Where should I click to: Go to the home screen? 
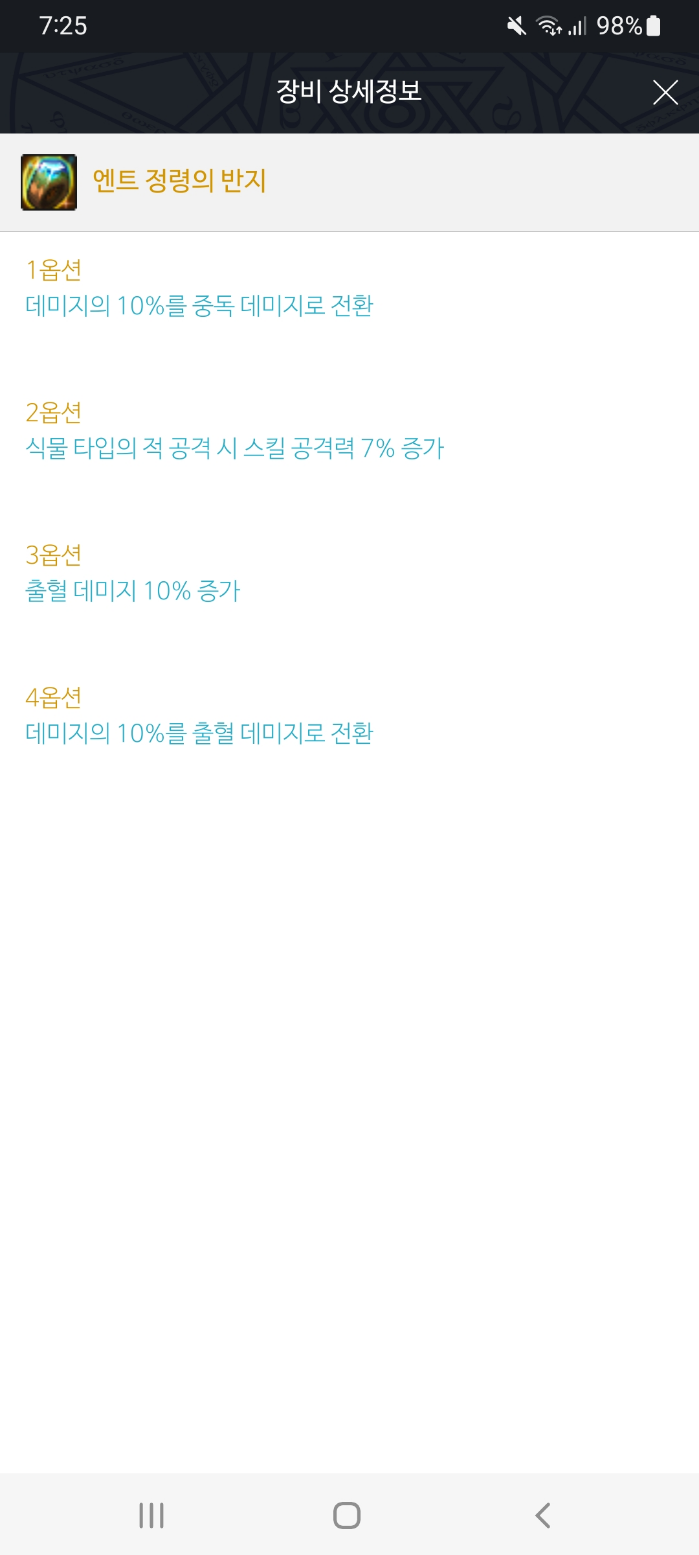[x=347, y=1515]
